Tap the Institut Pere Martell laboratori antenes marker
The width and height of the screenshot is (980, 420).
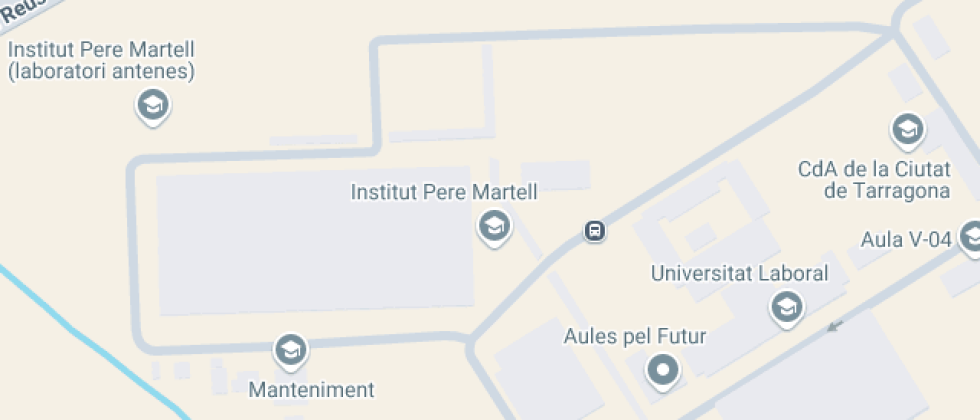(x=152, y=105)
